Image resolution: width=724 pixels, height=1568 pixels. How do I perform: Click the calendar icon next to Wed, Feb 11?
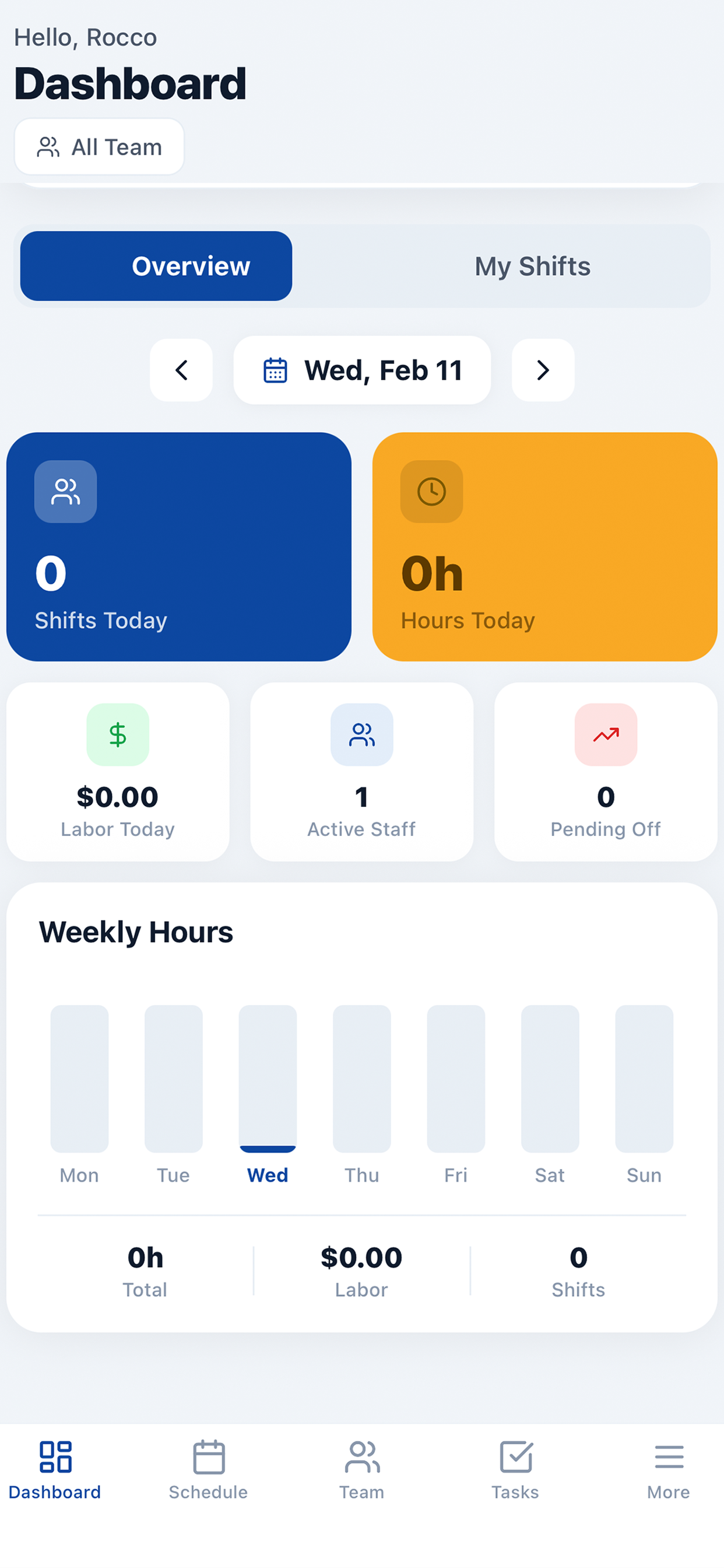pos(275,369)
